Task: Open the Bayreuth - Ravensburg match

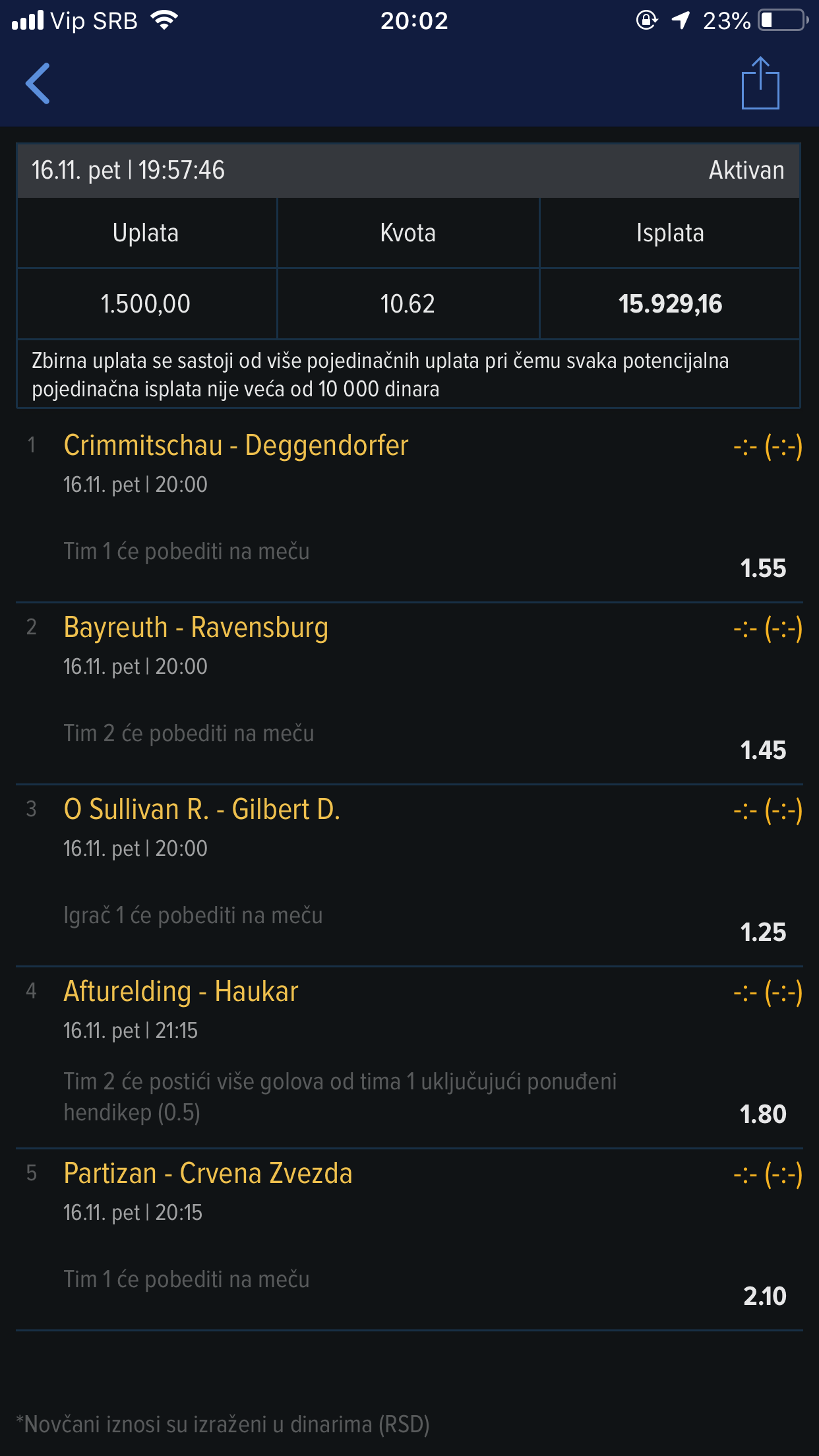Action: [196, 628]
